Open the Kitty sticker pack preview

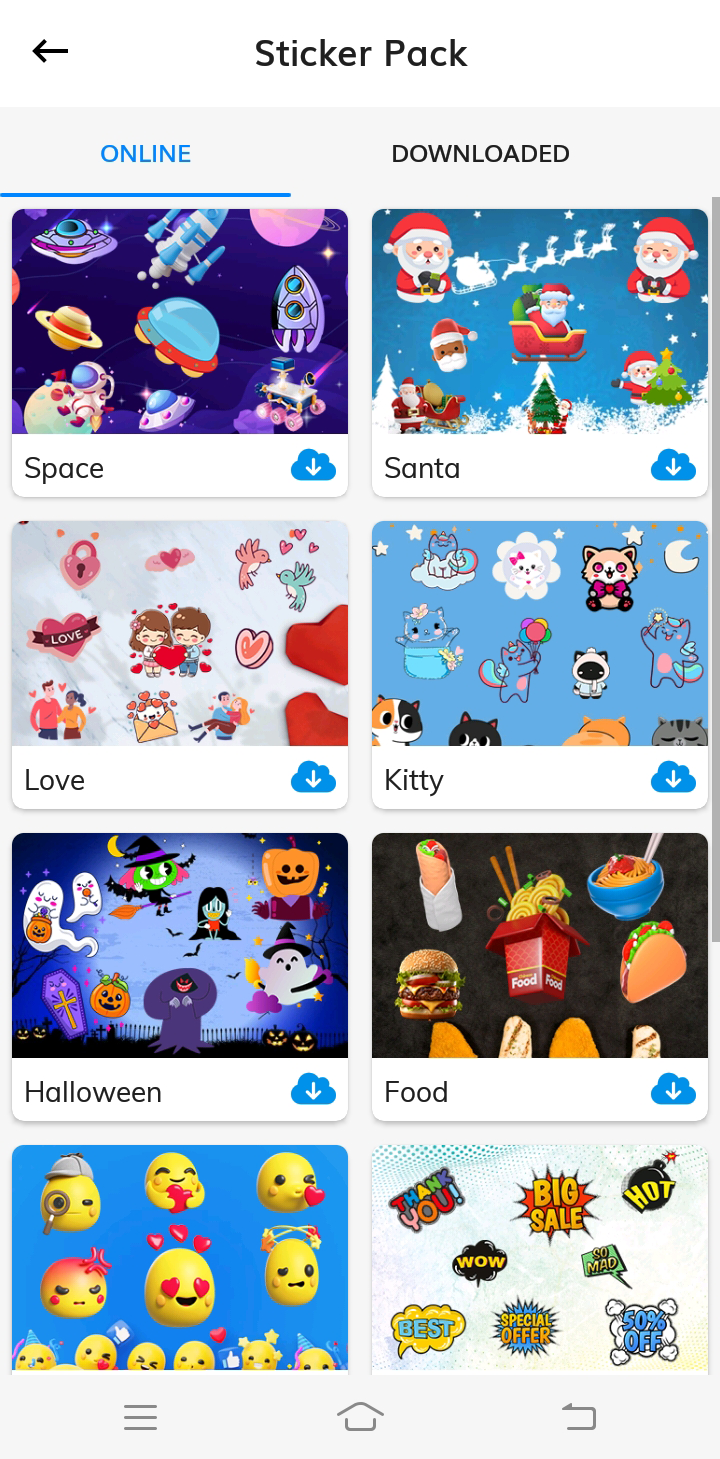point(540,633)
